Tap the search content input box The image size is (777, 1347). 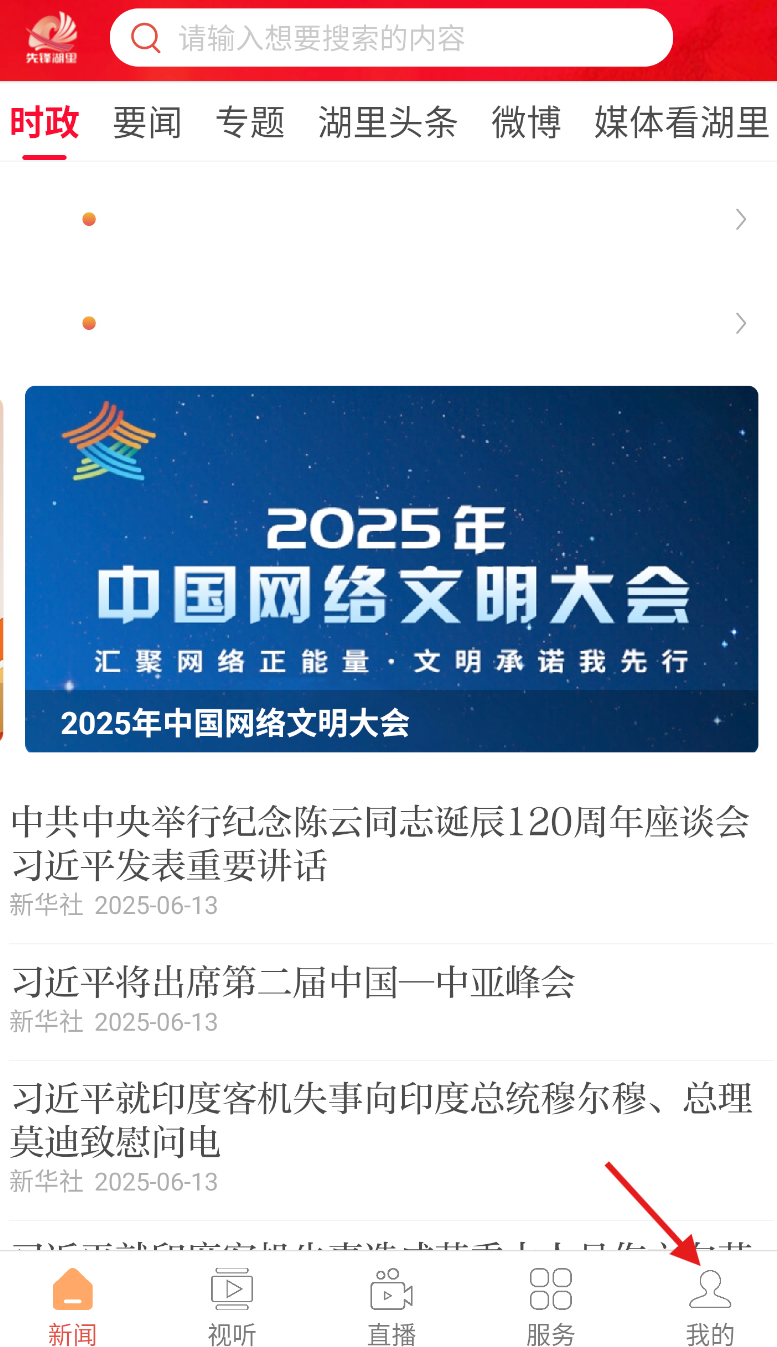pos(400,39)
